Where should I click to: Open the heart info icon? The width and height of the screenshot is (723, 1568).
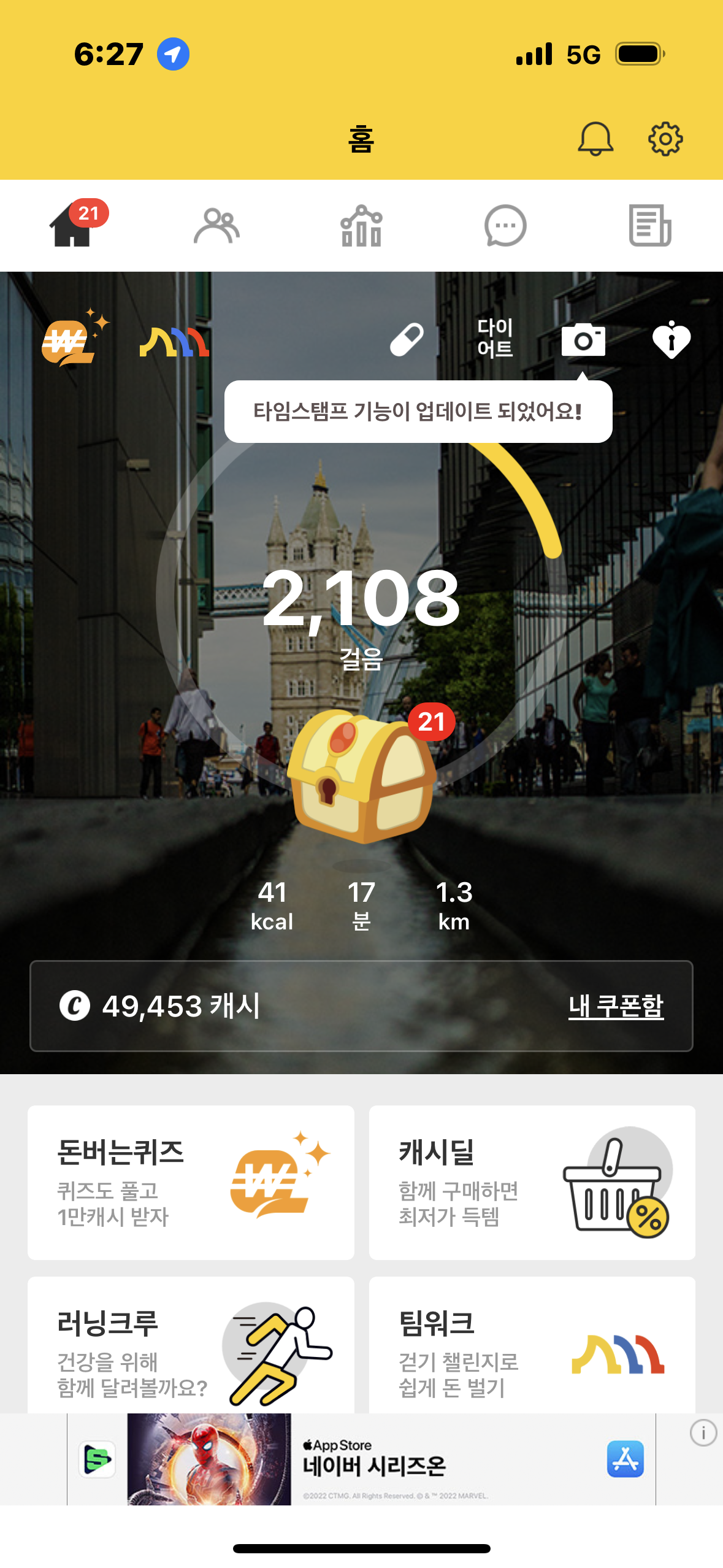click(x=671, y=339)
